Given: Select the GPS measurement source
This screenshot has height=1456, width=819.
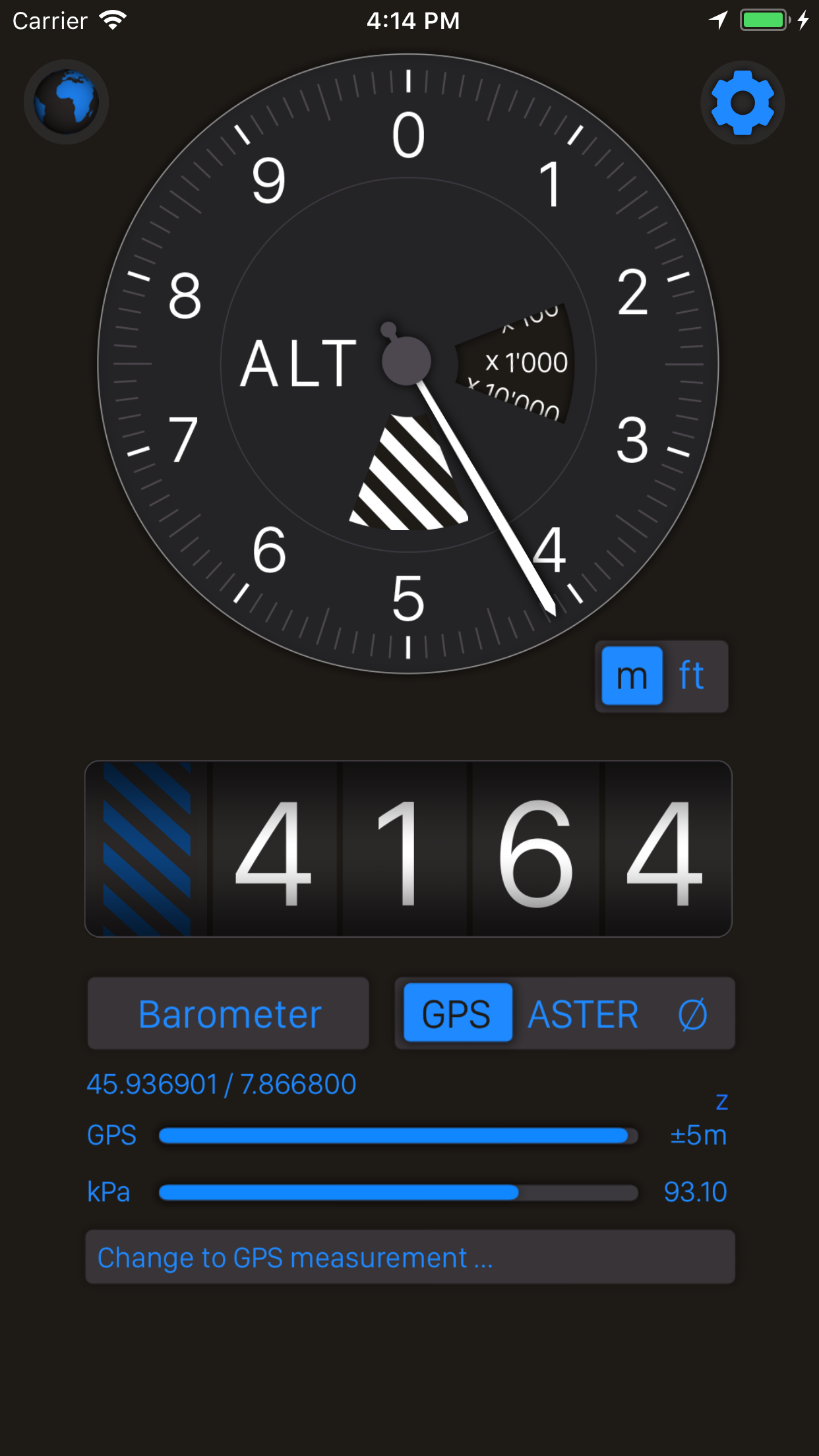Looking at the screenshot, I should [458, 1014].
